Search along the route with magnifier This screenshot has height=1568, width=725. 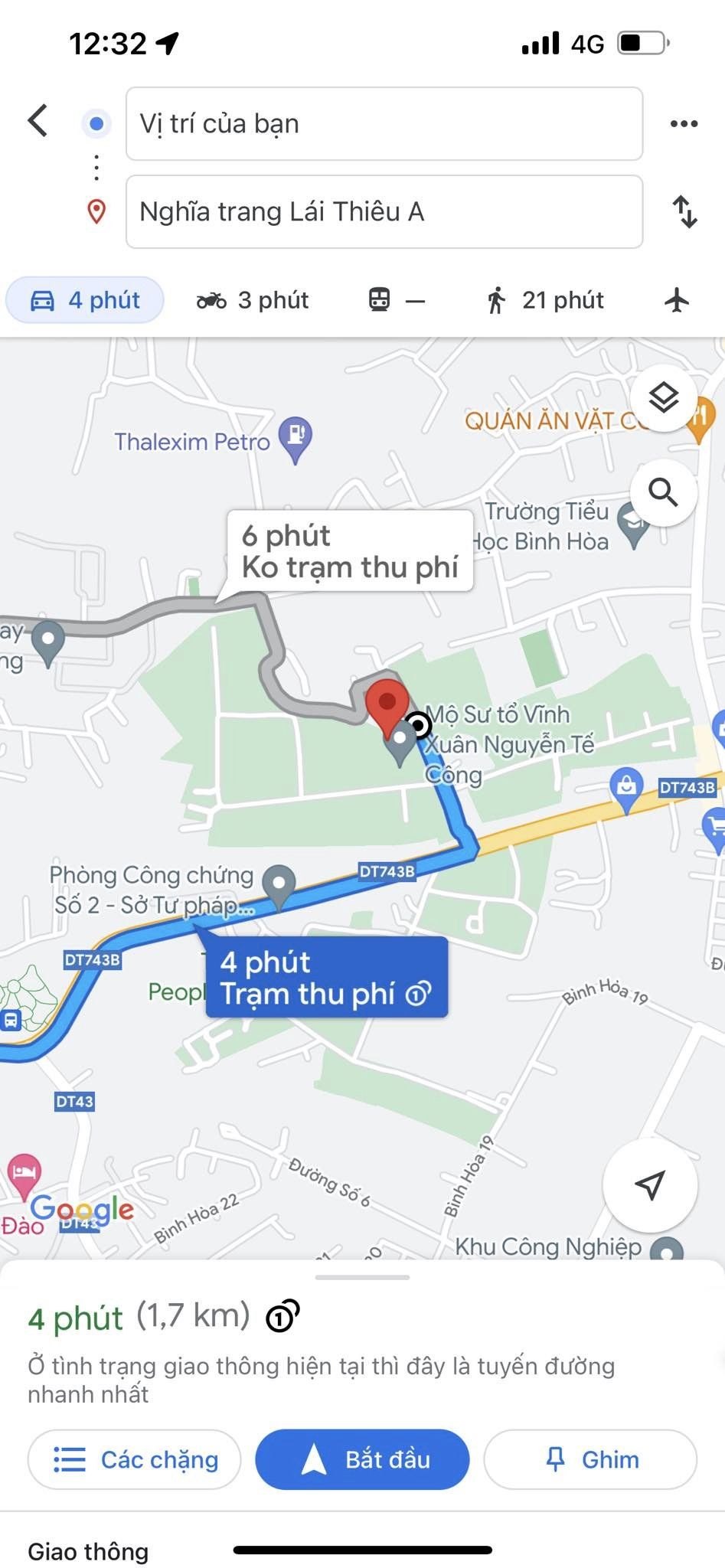pos(663,493)
